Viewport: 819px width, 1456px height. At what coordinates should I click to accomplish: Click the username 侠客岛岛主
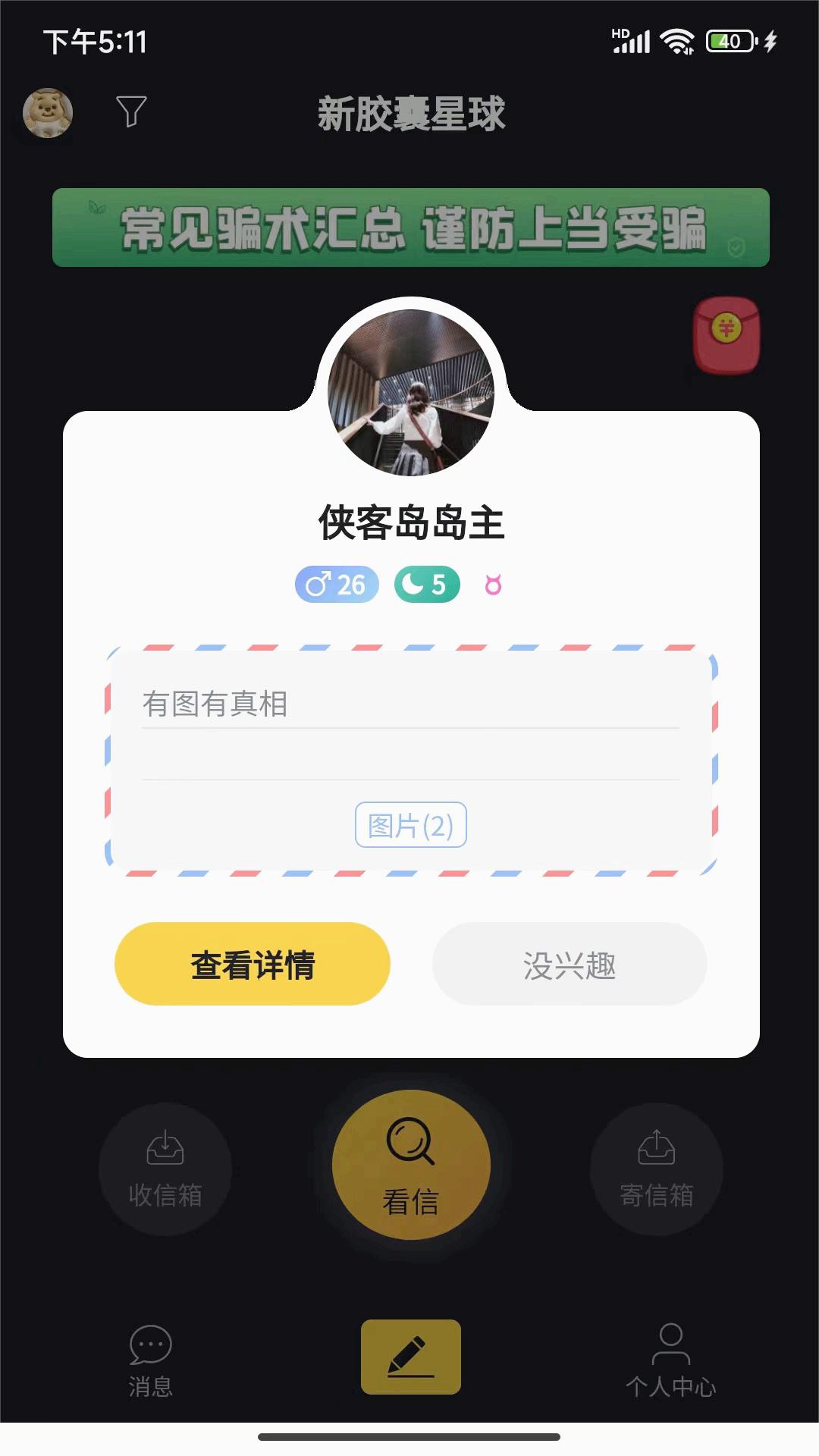(x=409, y=522)
